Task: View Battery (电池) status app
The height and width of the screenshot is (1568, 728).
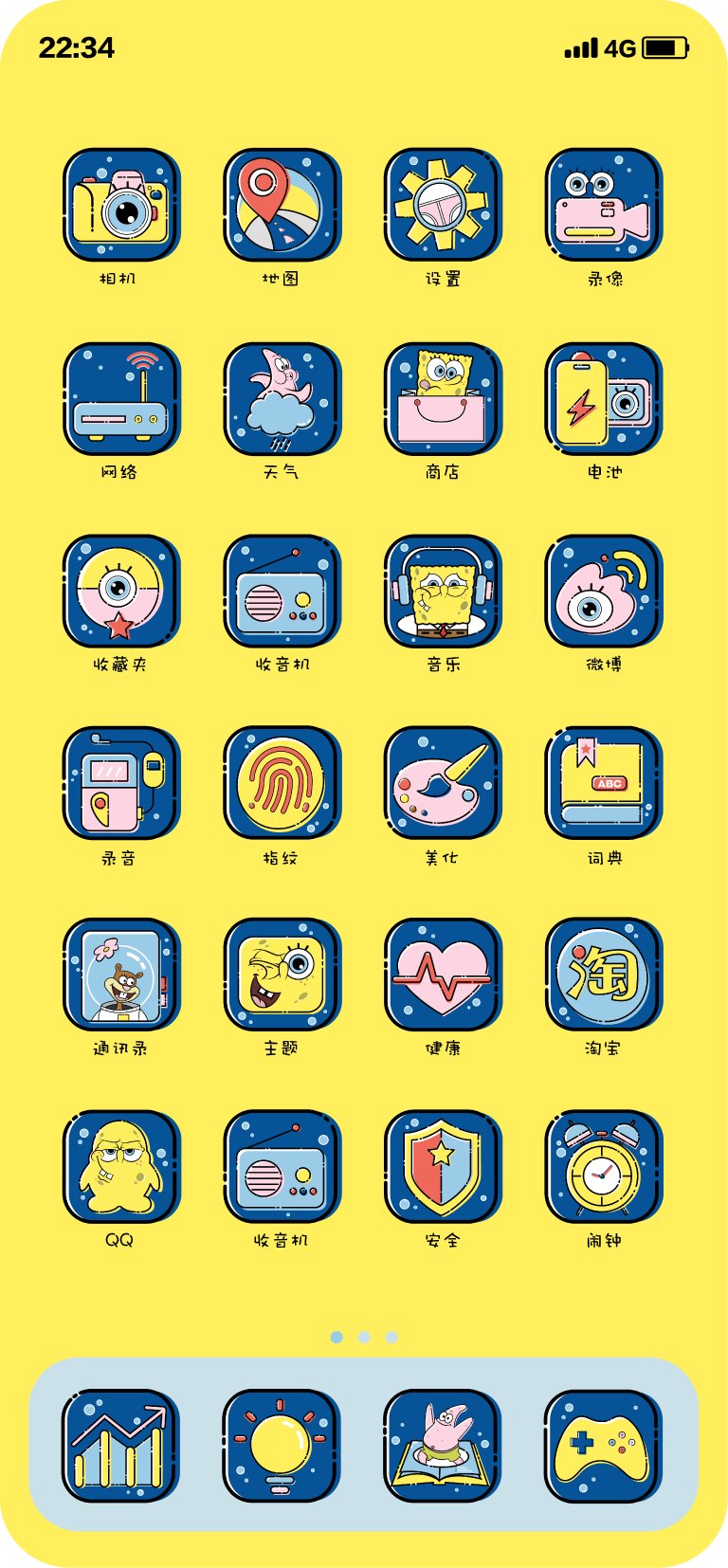Action: point(605,398)
